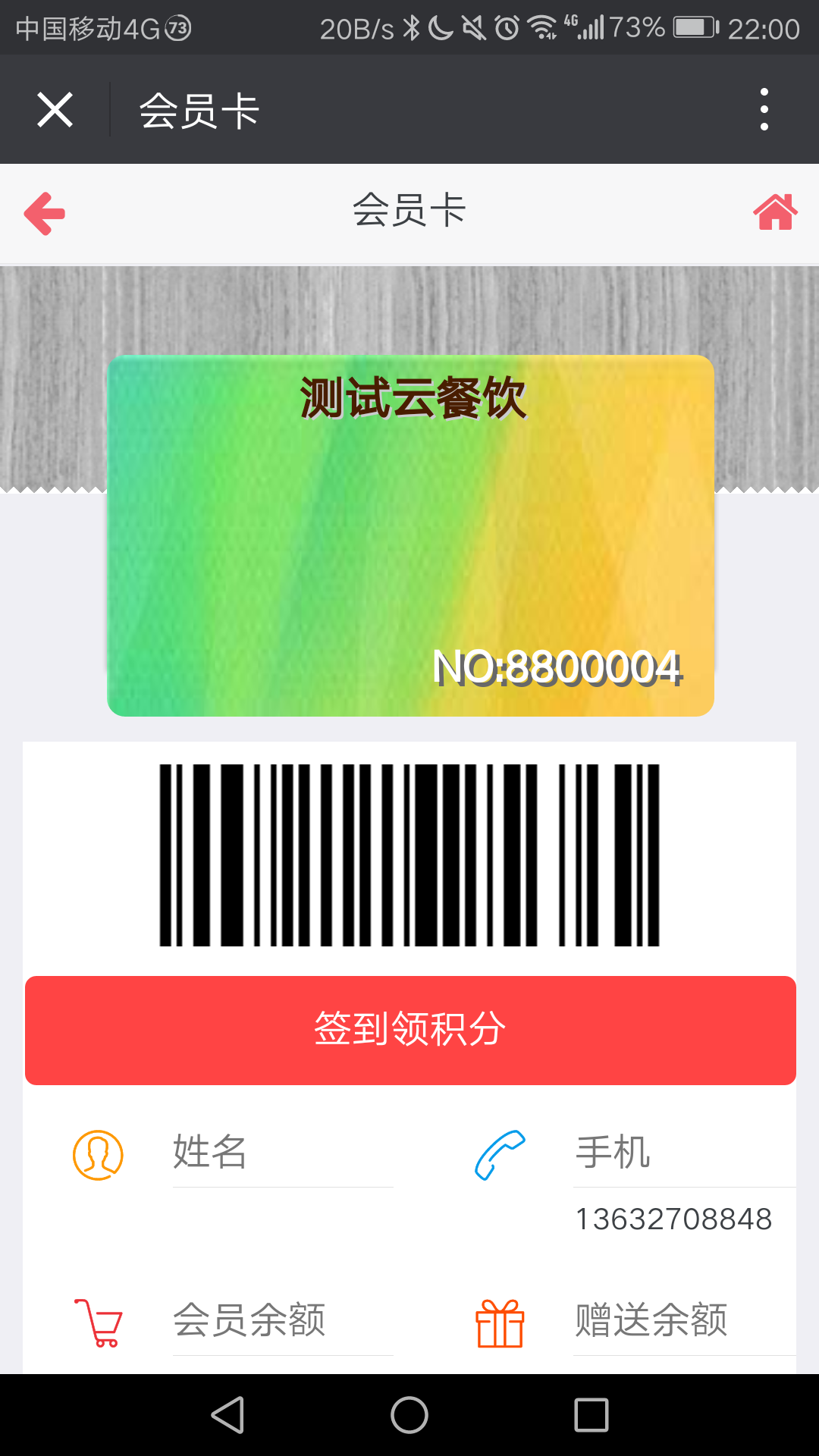
Task: Open 赠送余额 gift balance
Action: coord(682,1321)
